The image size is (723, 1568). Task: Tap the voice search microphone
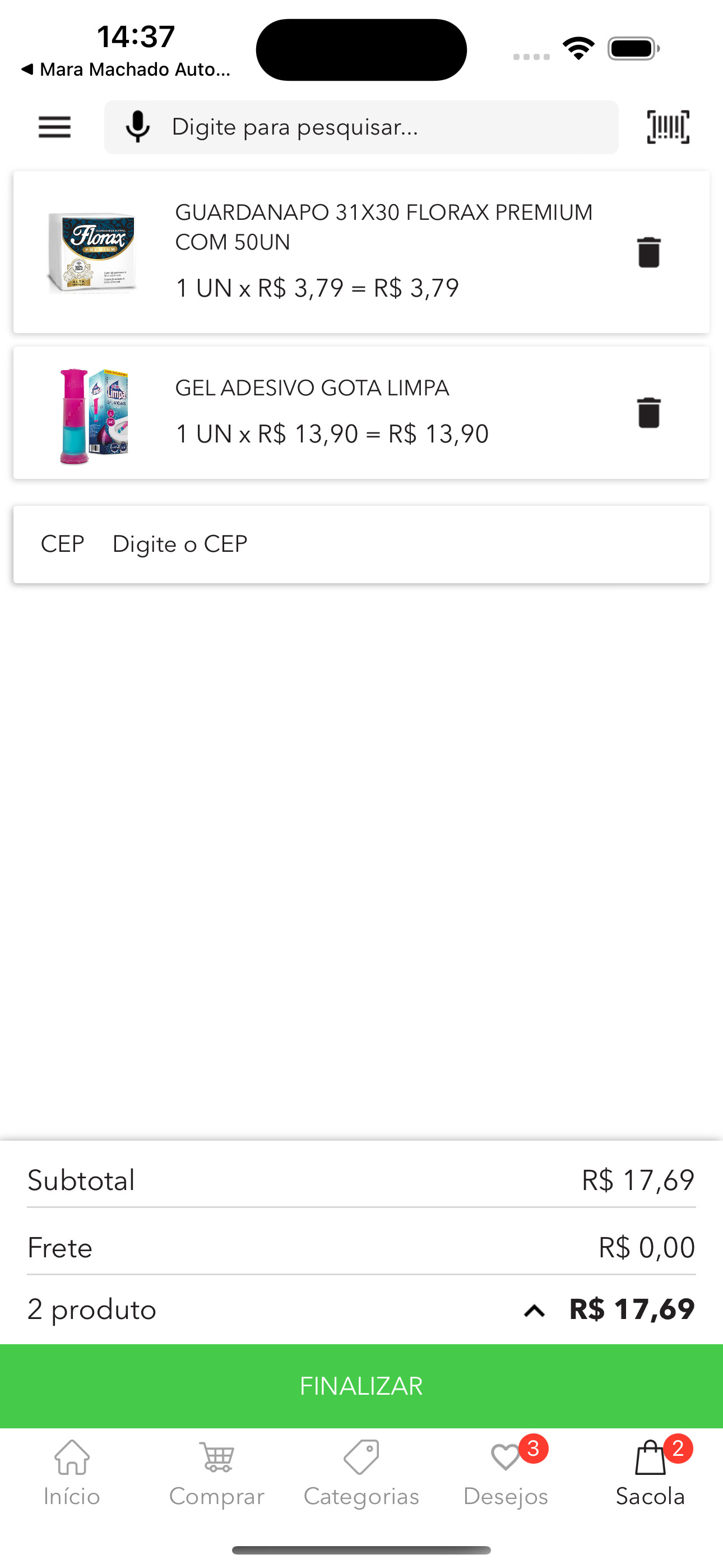click(137, 127)
